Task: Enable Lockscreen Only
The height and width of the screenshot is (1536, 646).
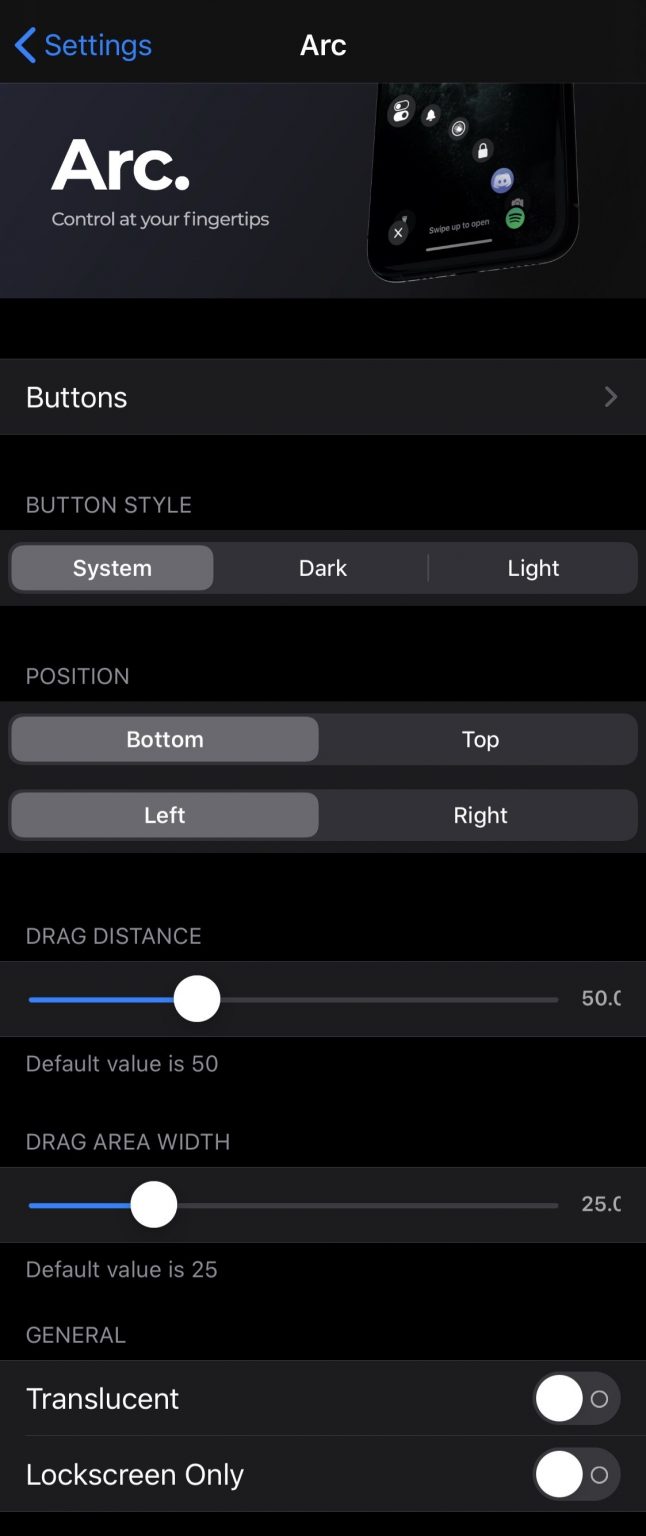Action: coord(576,1474)
